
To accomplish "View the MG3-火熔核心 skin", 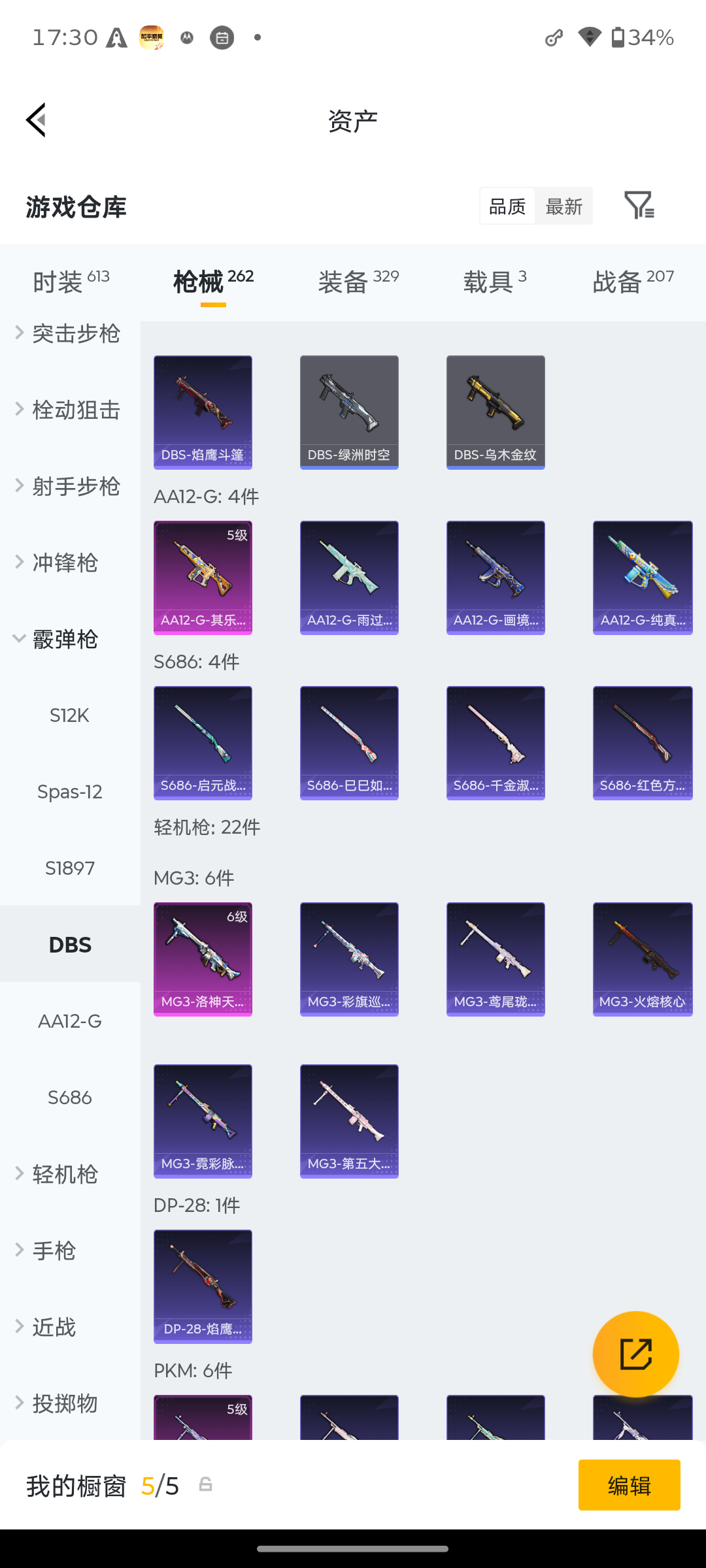I will [643, 959].
